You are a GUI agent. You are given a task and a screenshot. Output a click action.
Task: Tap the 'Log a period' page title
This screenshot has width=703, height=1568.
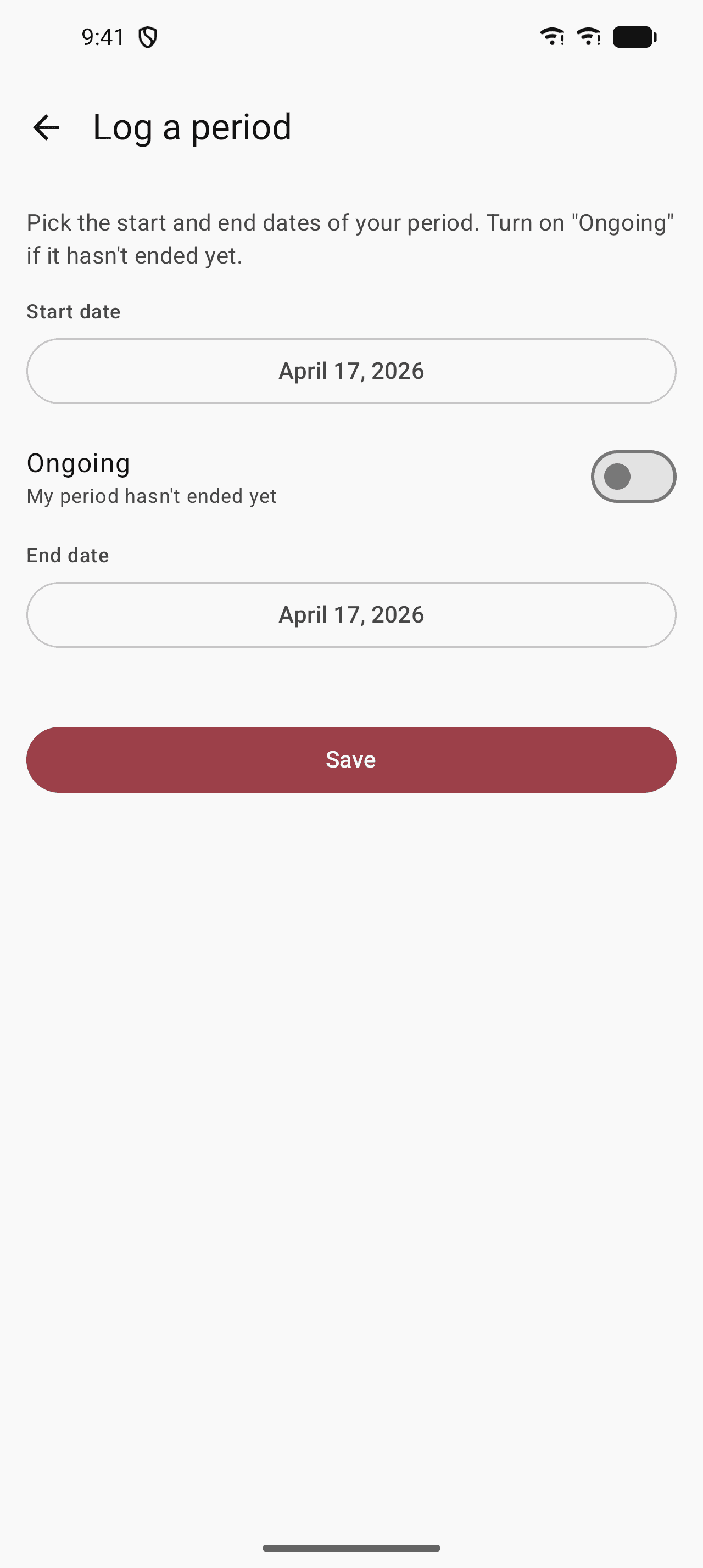(x=191, y=127)
